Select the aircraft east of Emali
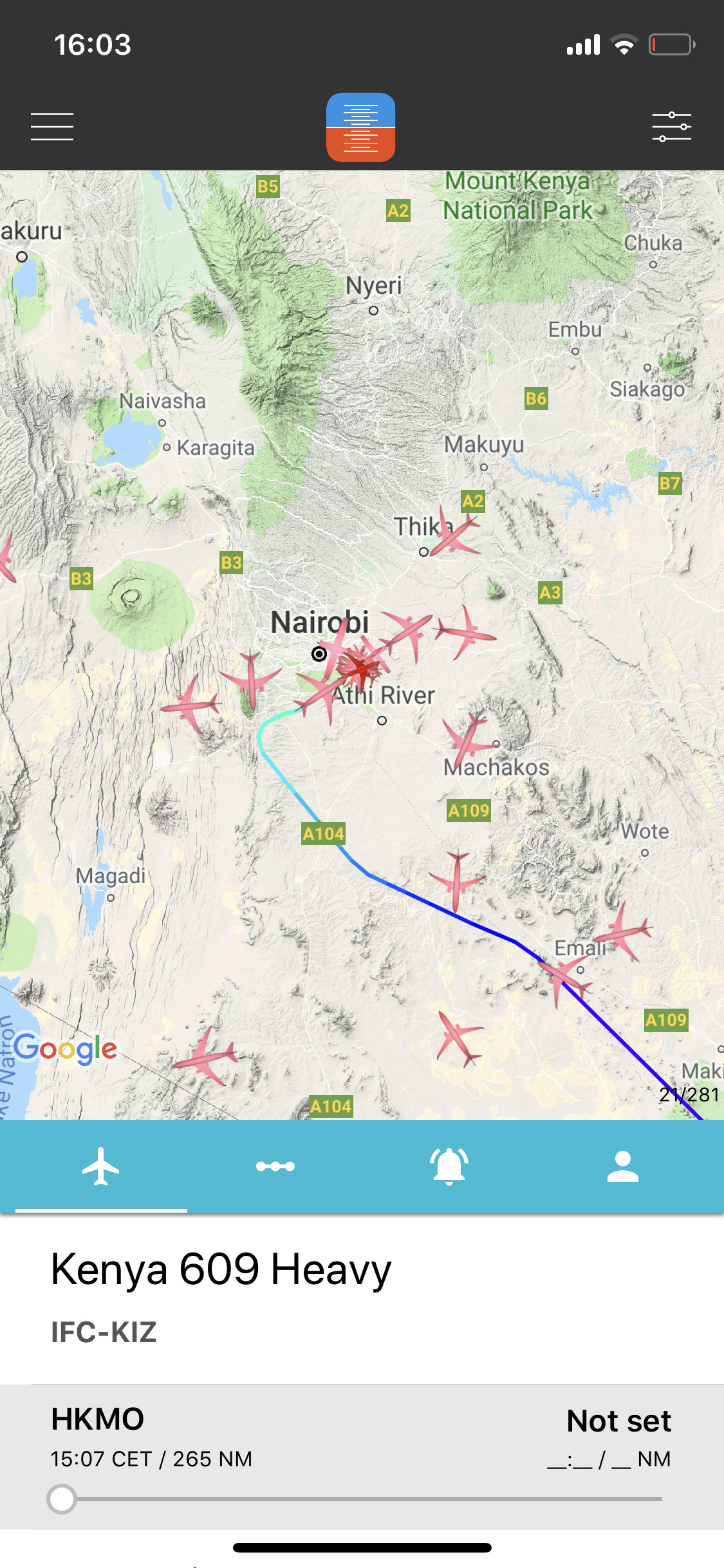This screenshot has height=1568, width=724. (623, 932)
